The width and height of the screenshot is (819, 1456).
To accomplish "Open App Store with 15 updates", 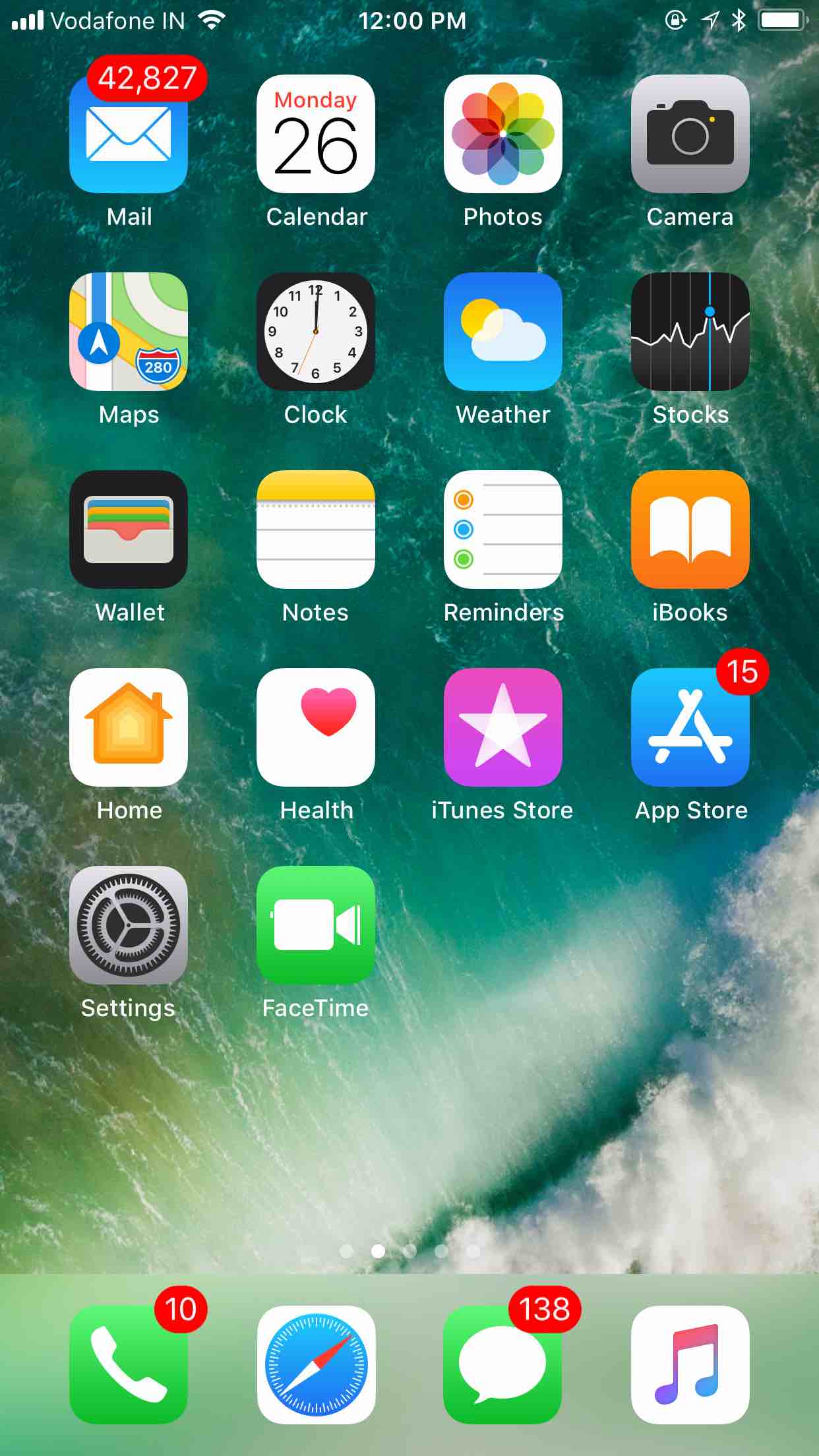I will (690, 727).
